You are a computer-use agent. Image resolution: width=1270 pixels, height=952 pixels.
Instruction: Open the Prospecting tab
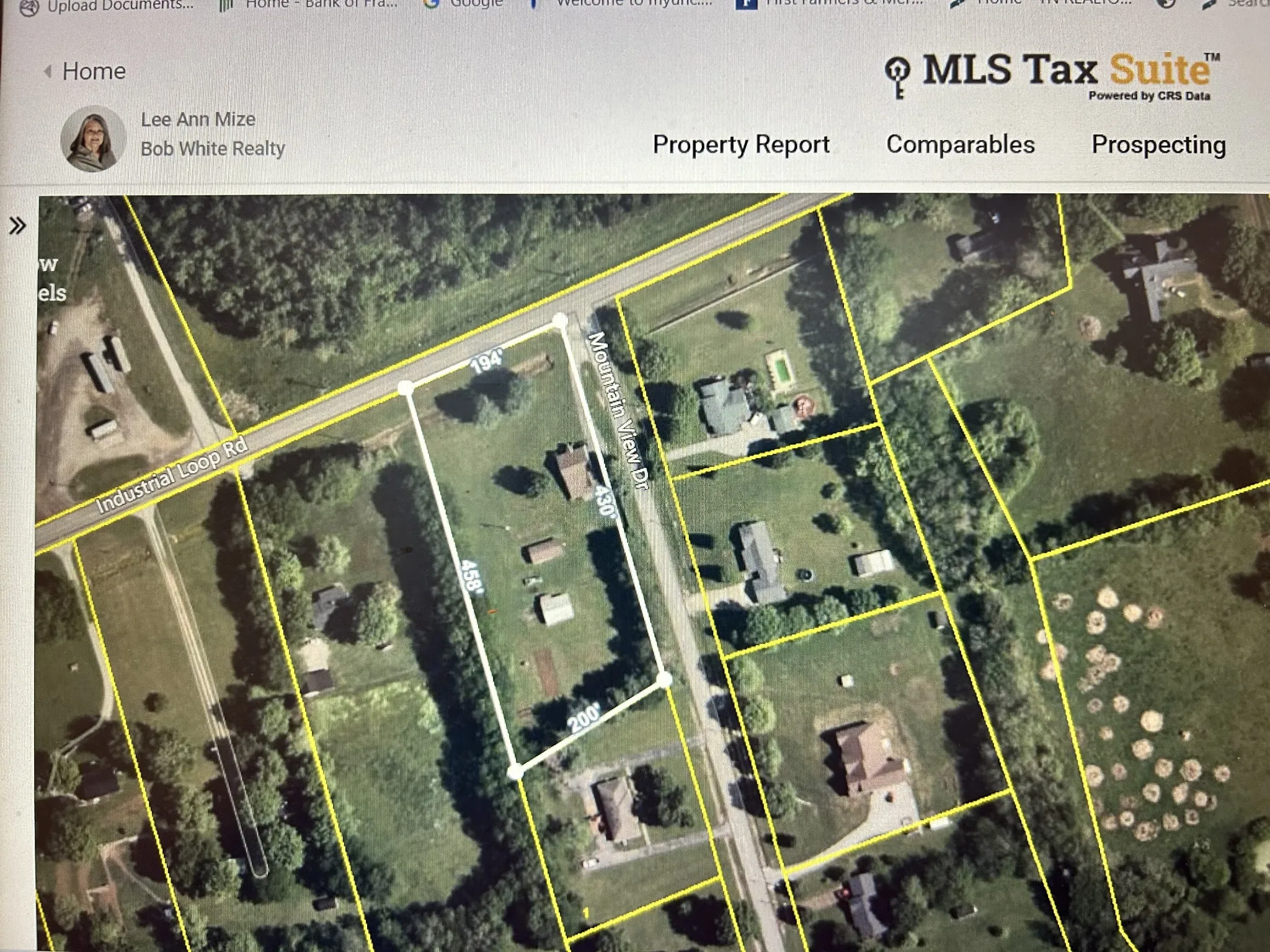pyautogui.click(x=1158, y=145)
